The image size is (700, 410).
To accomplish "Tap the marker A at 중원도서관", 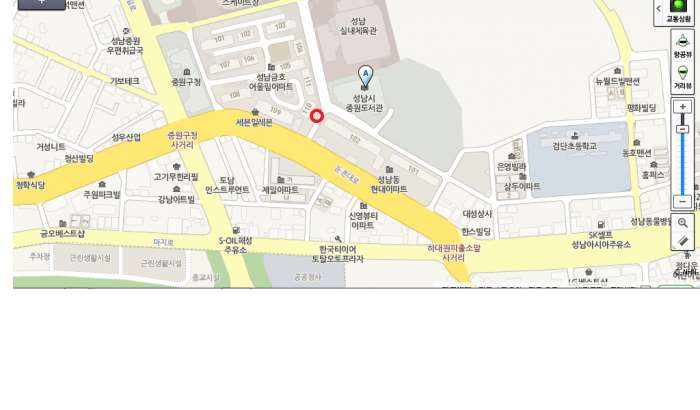I will [x=365, y=75].
